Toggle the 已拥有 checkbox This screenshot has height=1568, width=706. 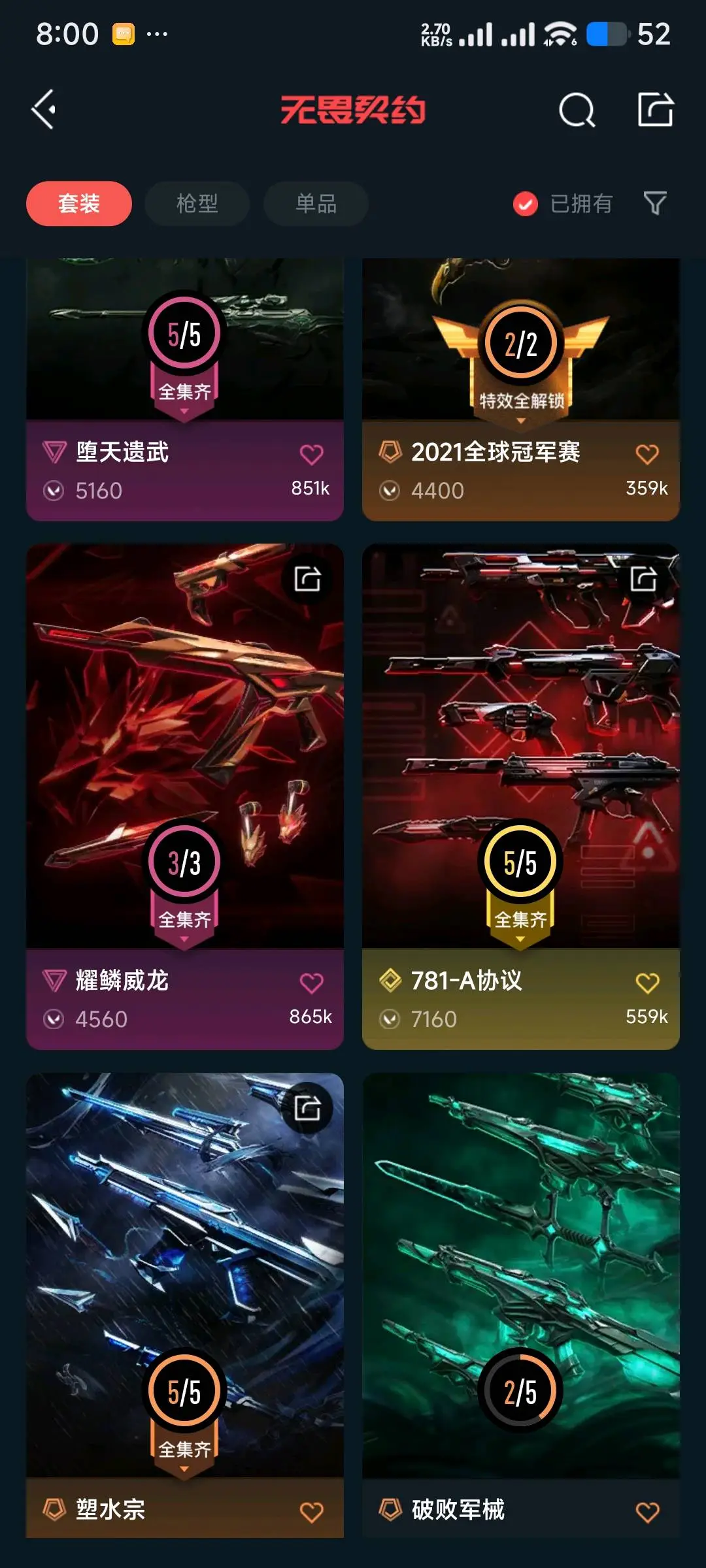tap(563, 204)
